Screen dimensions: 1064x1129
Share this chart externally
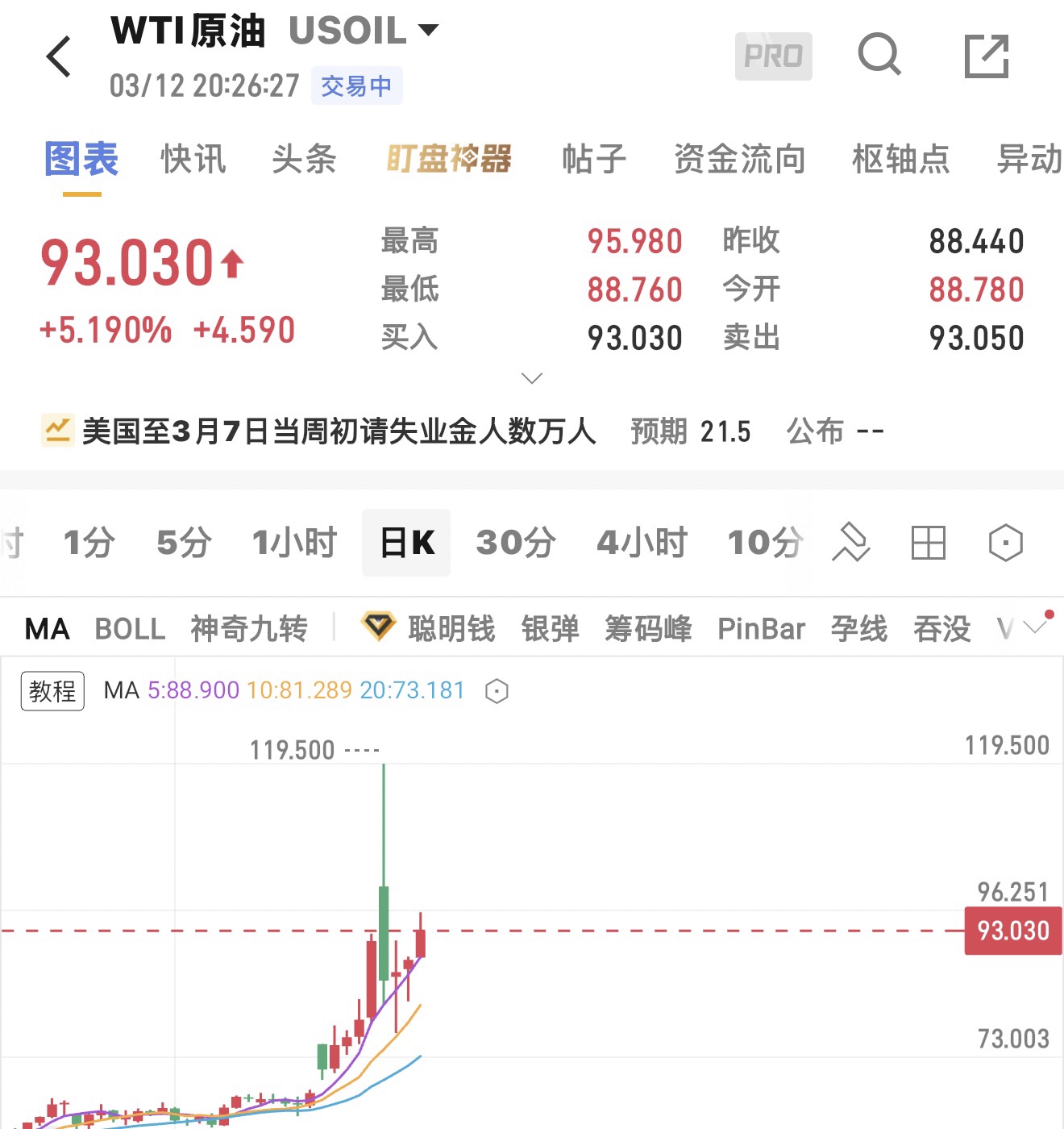[987, 56]
